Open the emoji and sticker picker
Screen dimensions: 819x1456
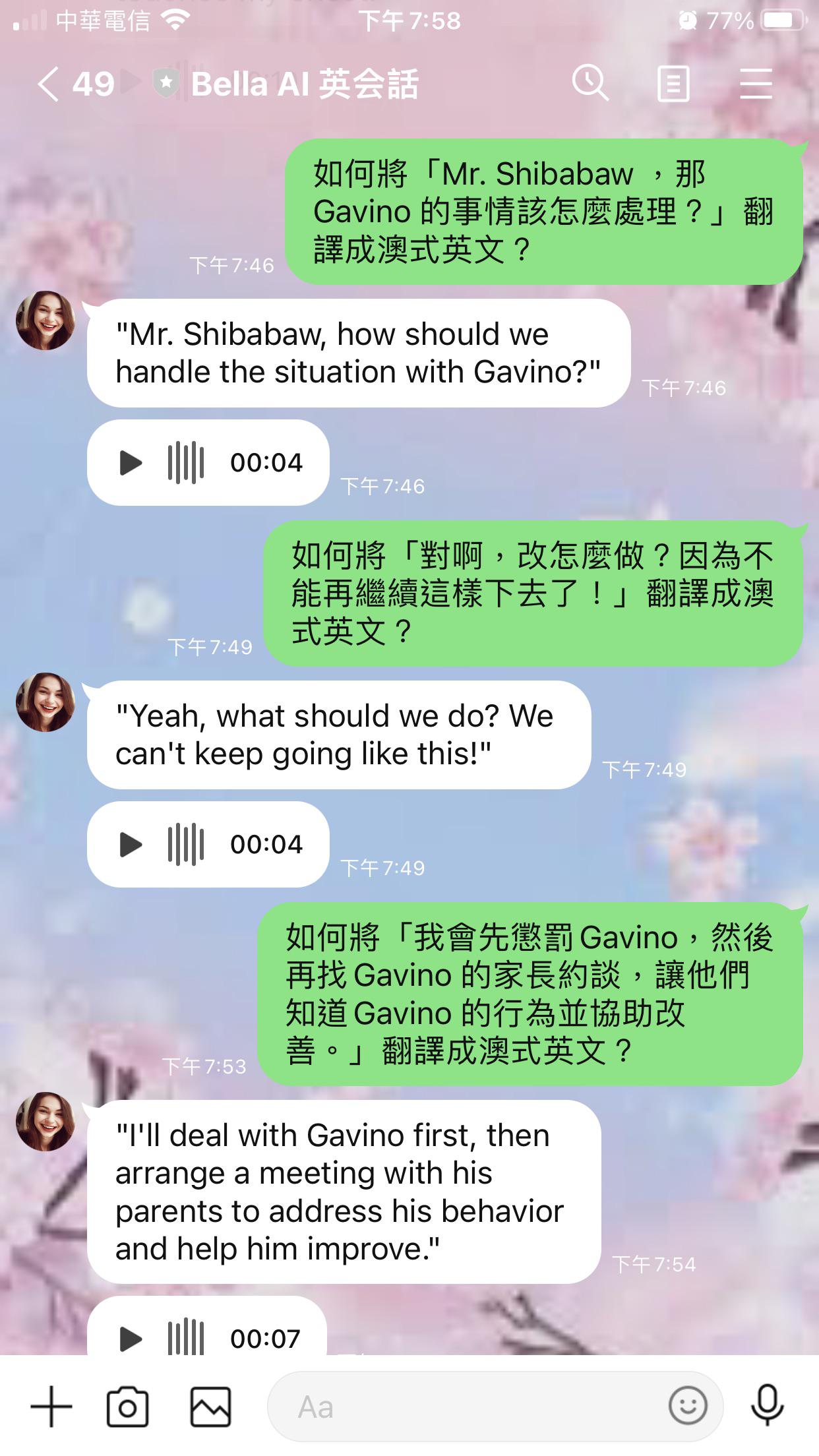pyautogui.click(x=688, y=1407)
